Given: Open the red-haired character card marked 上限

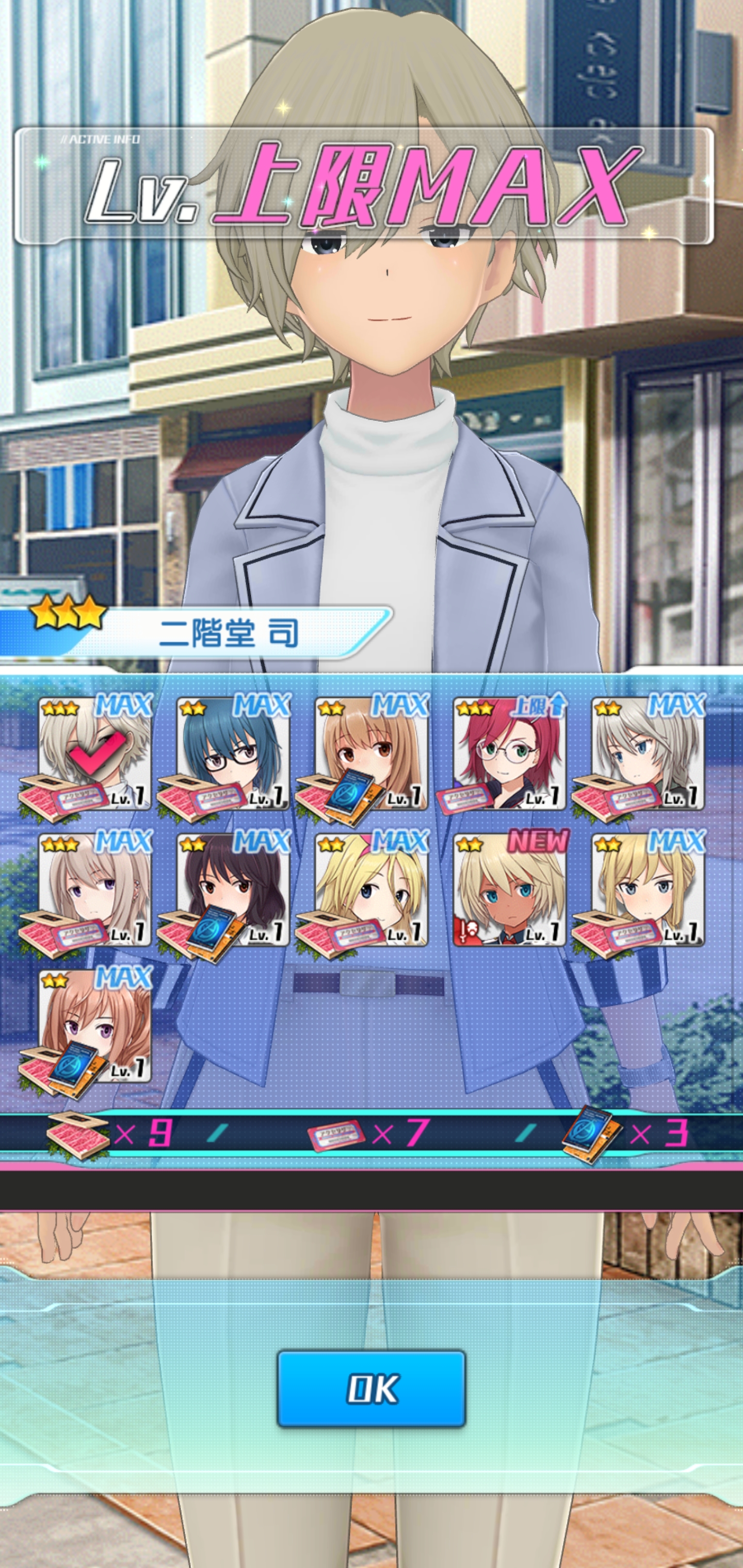Looking at the screenshot, I should pyautogui.click(x=509, y=754).
